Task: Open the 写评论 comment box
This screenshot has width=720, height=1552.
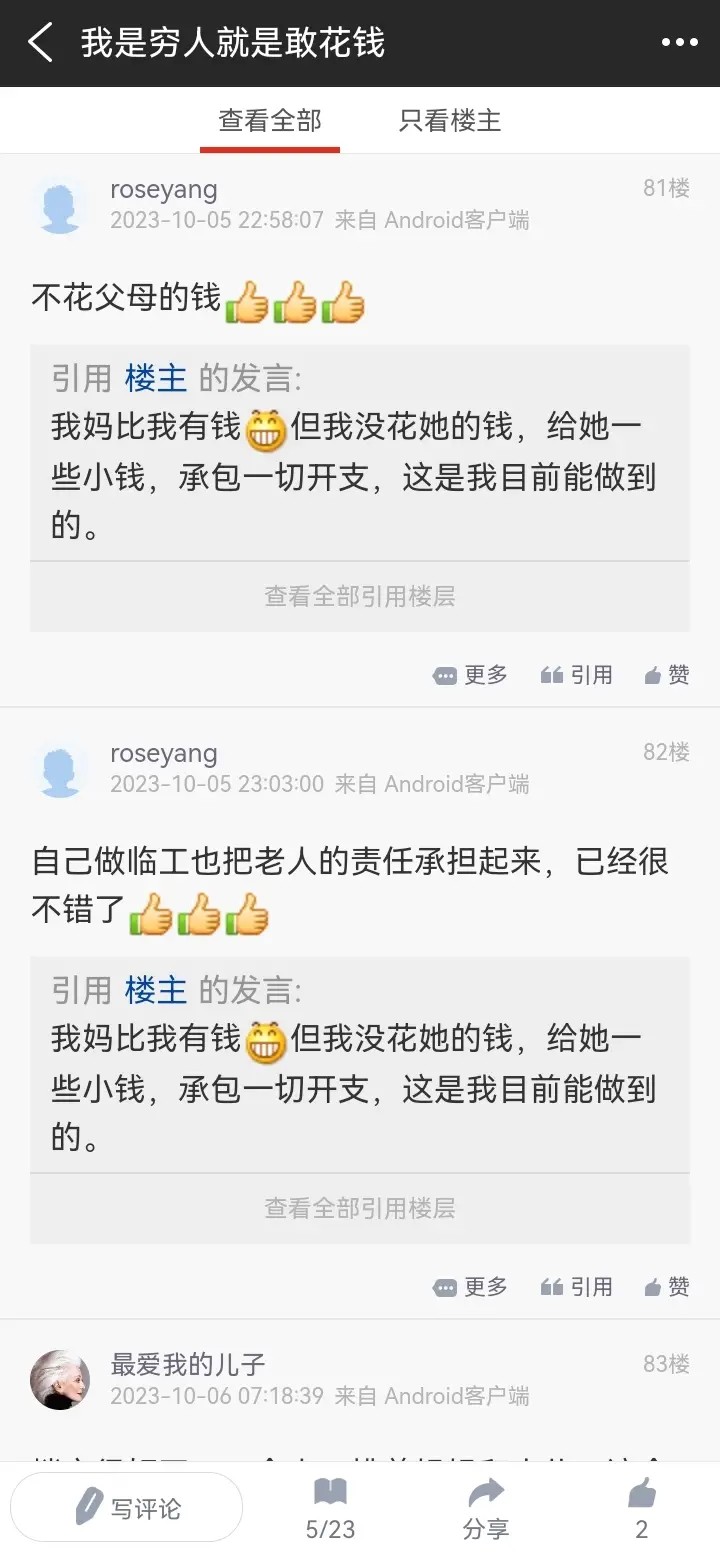Action: pyautogui.click(x=127, y=1507)
